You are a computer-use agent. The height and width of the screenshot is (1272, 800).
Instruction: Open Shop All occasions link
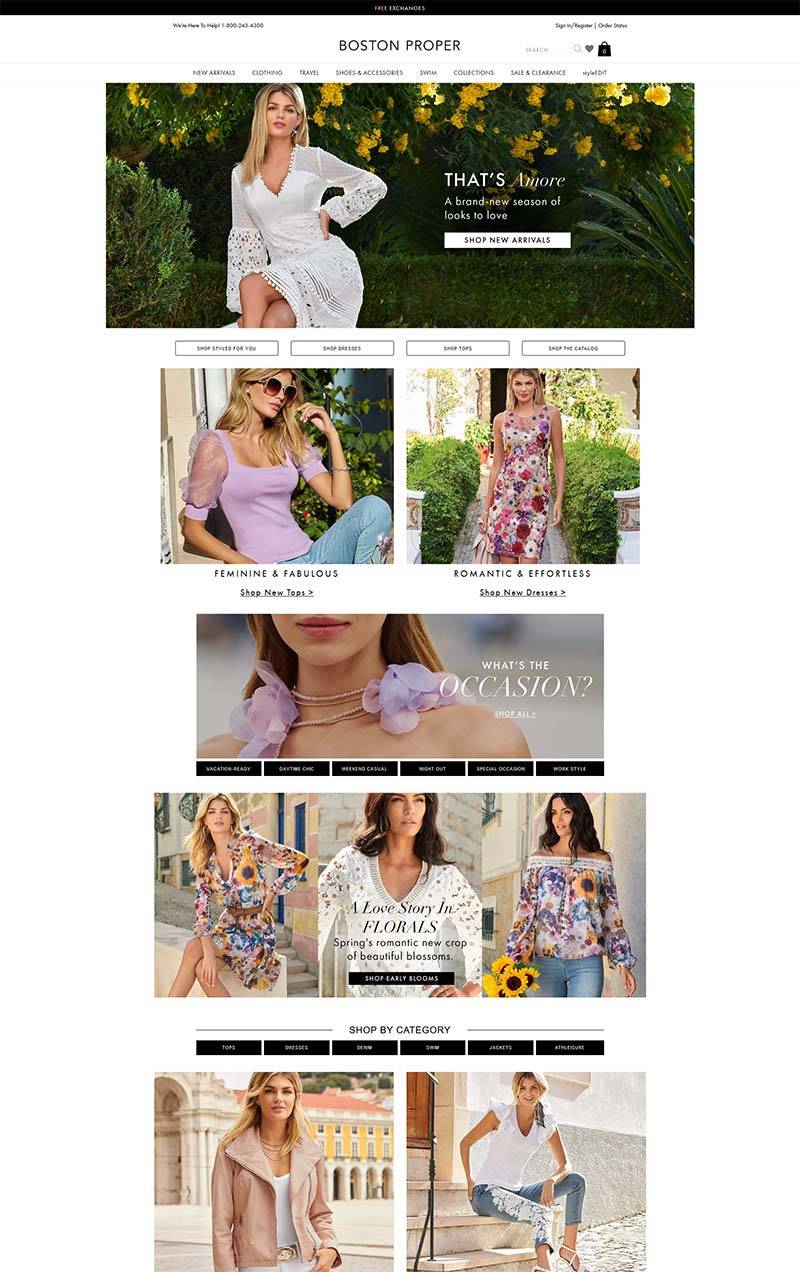click(515, 714)
